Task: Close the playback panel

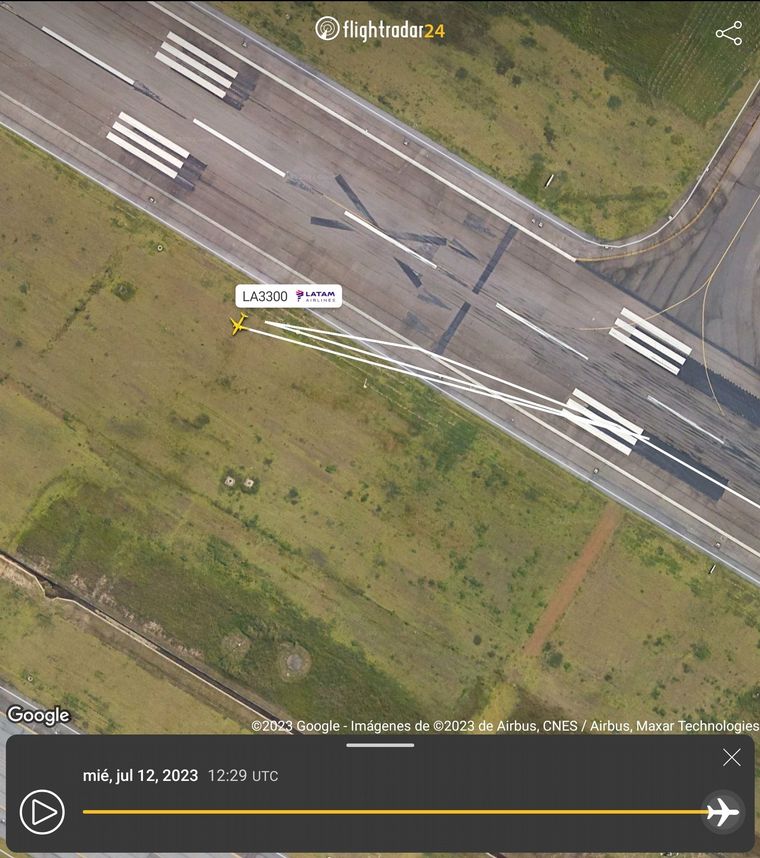Action: (732, 758)
